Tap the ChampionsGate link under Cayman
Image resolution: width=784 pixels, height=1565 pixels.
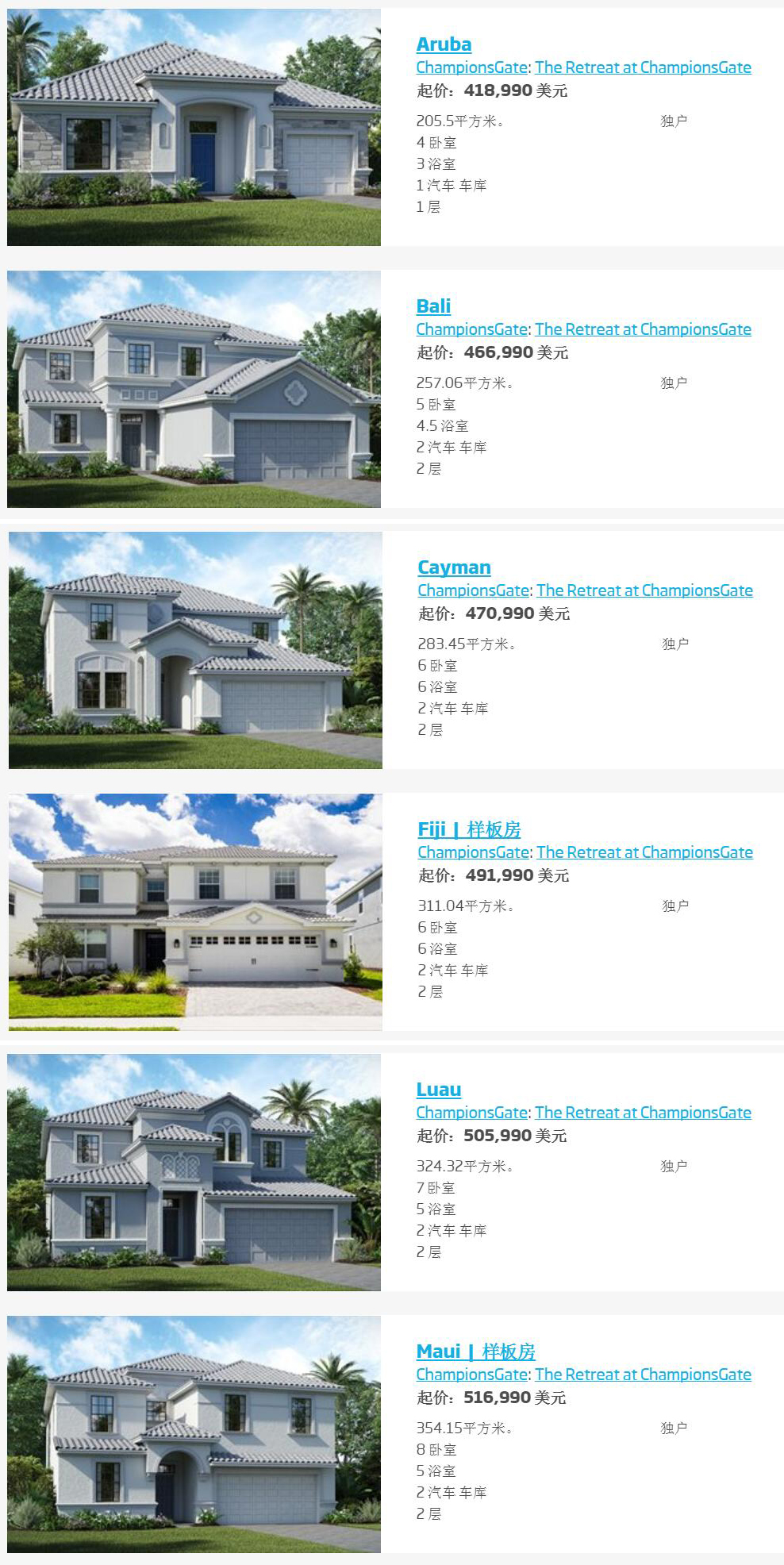coord(474,590)
